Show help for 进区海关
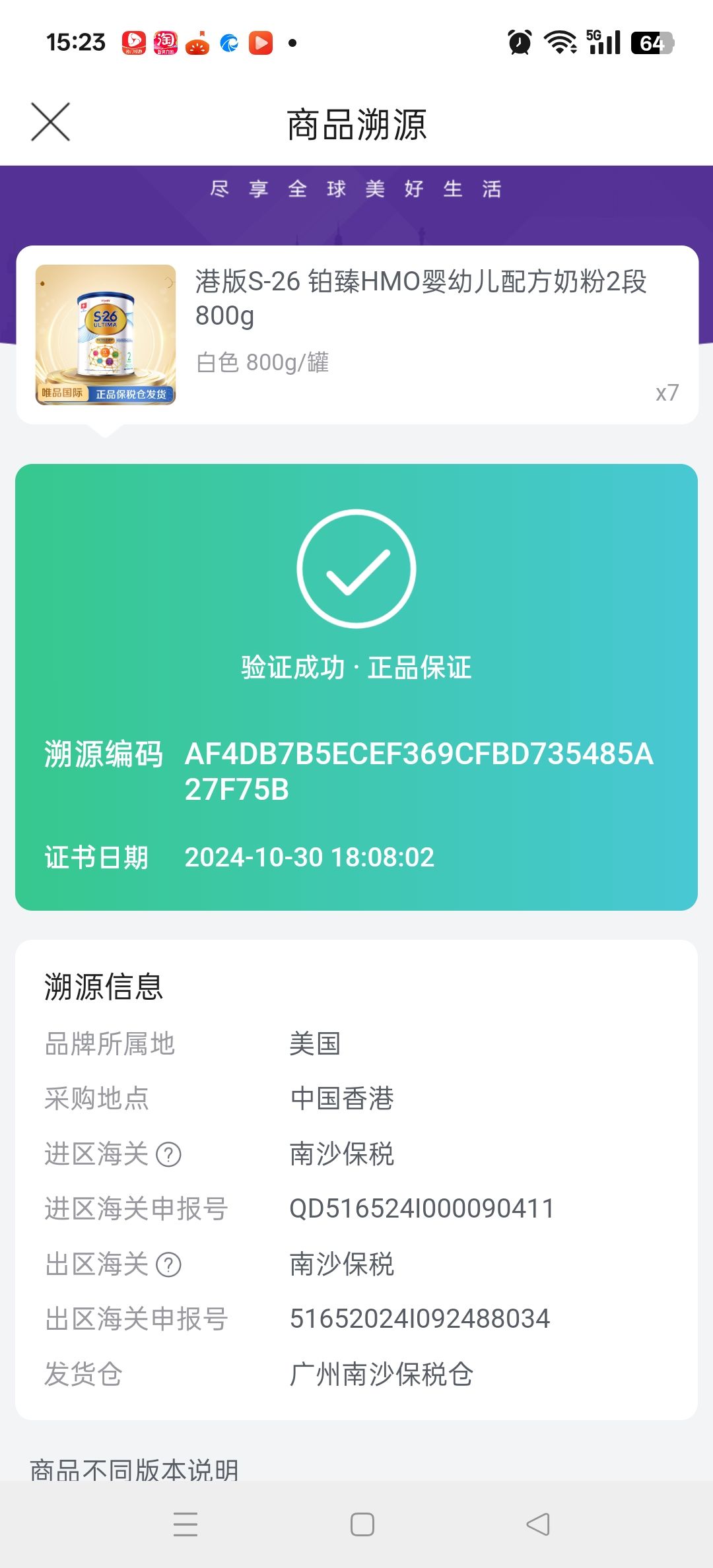 pyautogui.click(x=168, y=1155)
